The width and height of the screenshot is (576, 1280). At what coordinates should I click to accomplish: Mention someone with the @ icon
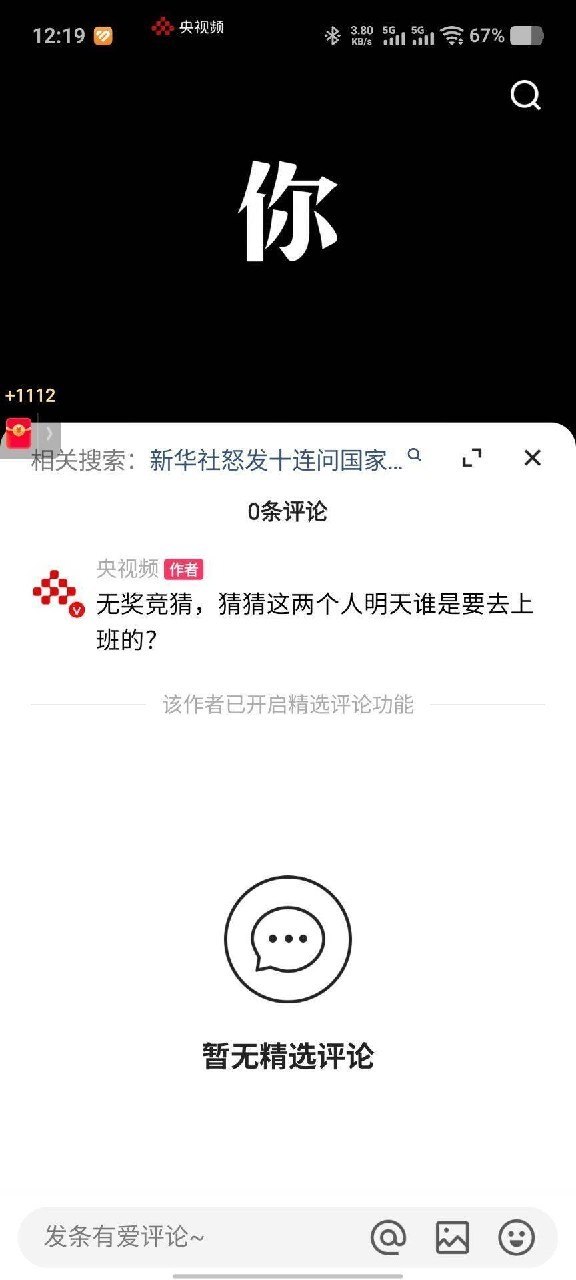[x=388, y=1237]
